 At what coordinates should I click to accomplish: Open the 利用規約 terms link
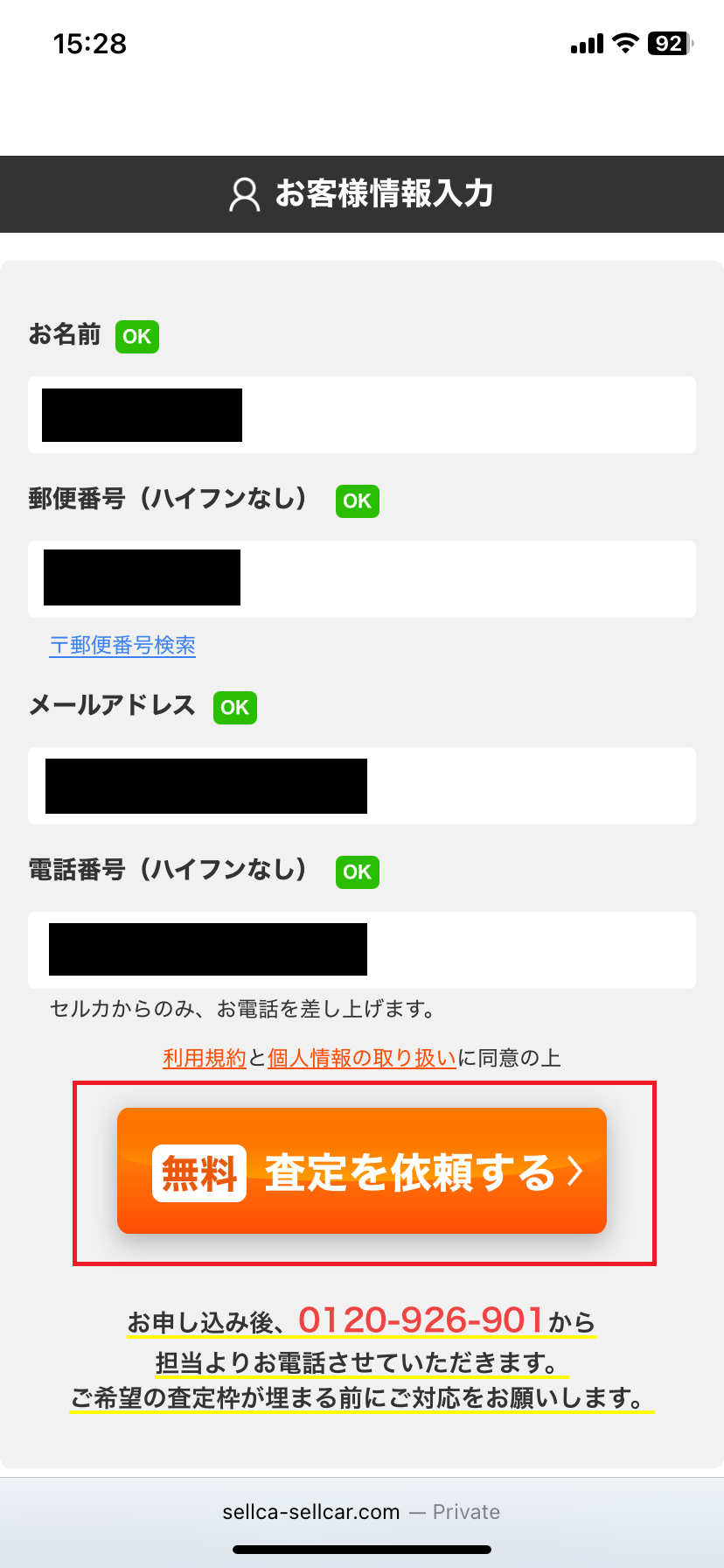coord(205,1058)
